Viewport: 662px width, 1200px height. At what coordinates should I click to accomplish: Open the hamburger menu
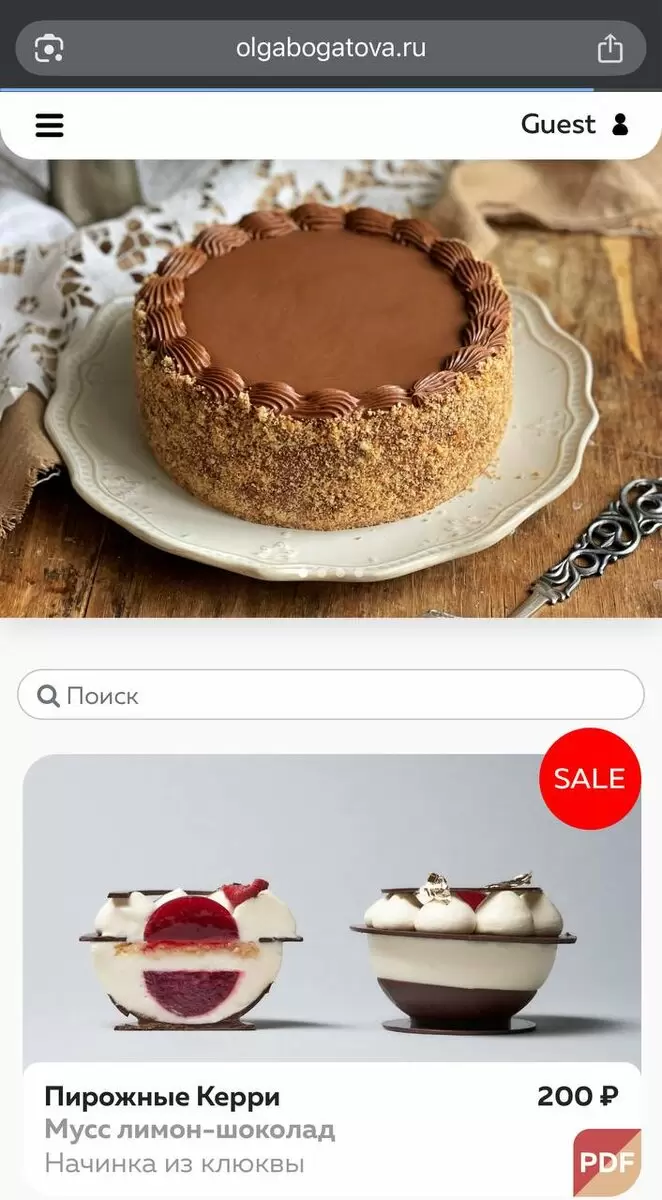(49, 125)
